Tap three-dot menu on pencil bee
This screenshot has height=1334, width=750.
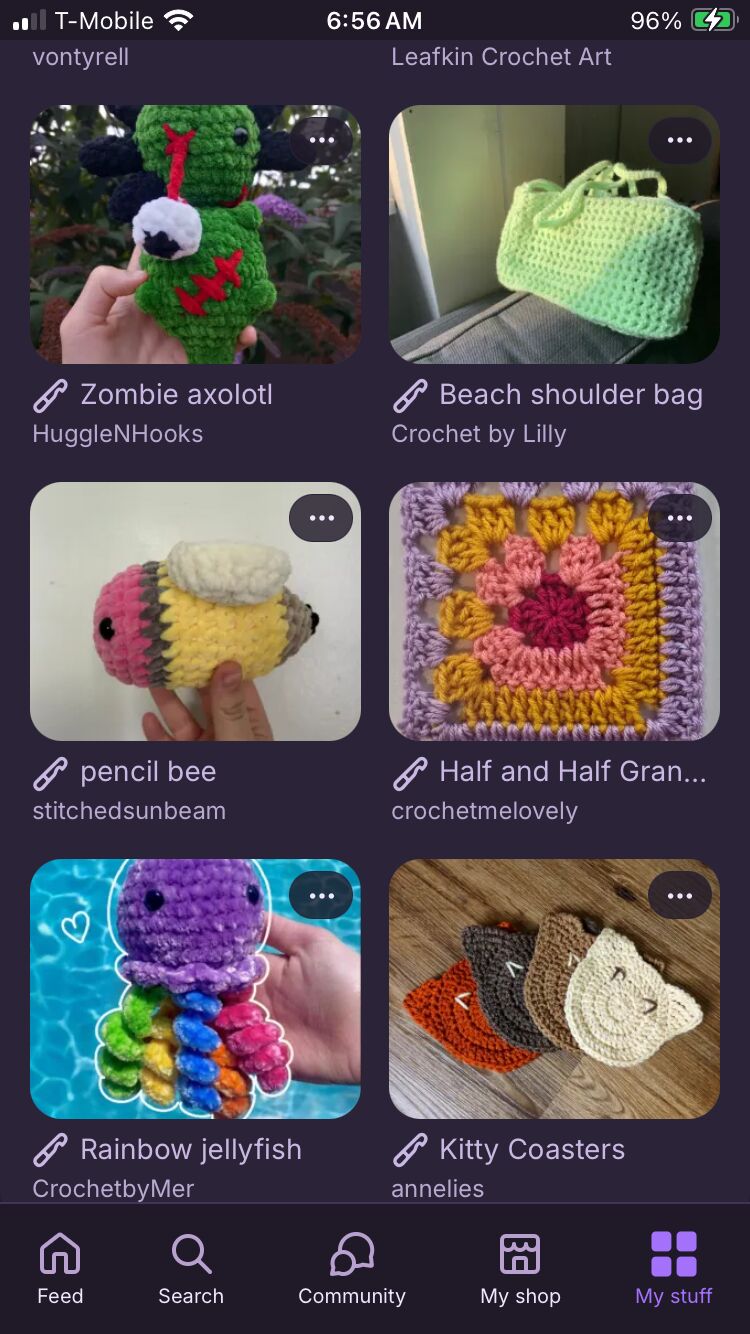321,518
